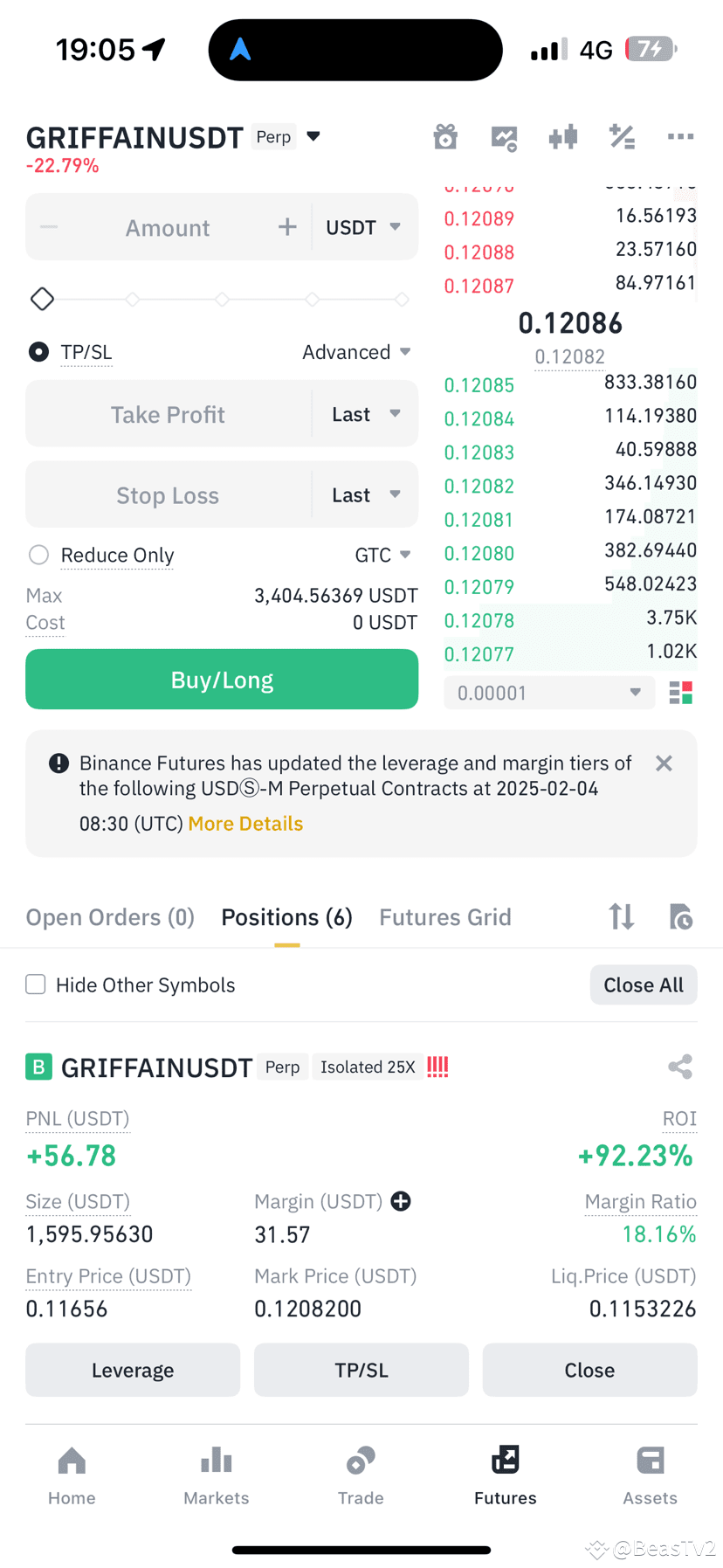Screen dimensions: 723x1568
Task: Open the market data chart icon
Action: pos(504,137)
